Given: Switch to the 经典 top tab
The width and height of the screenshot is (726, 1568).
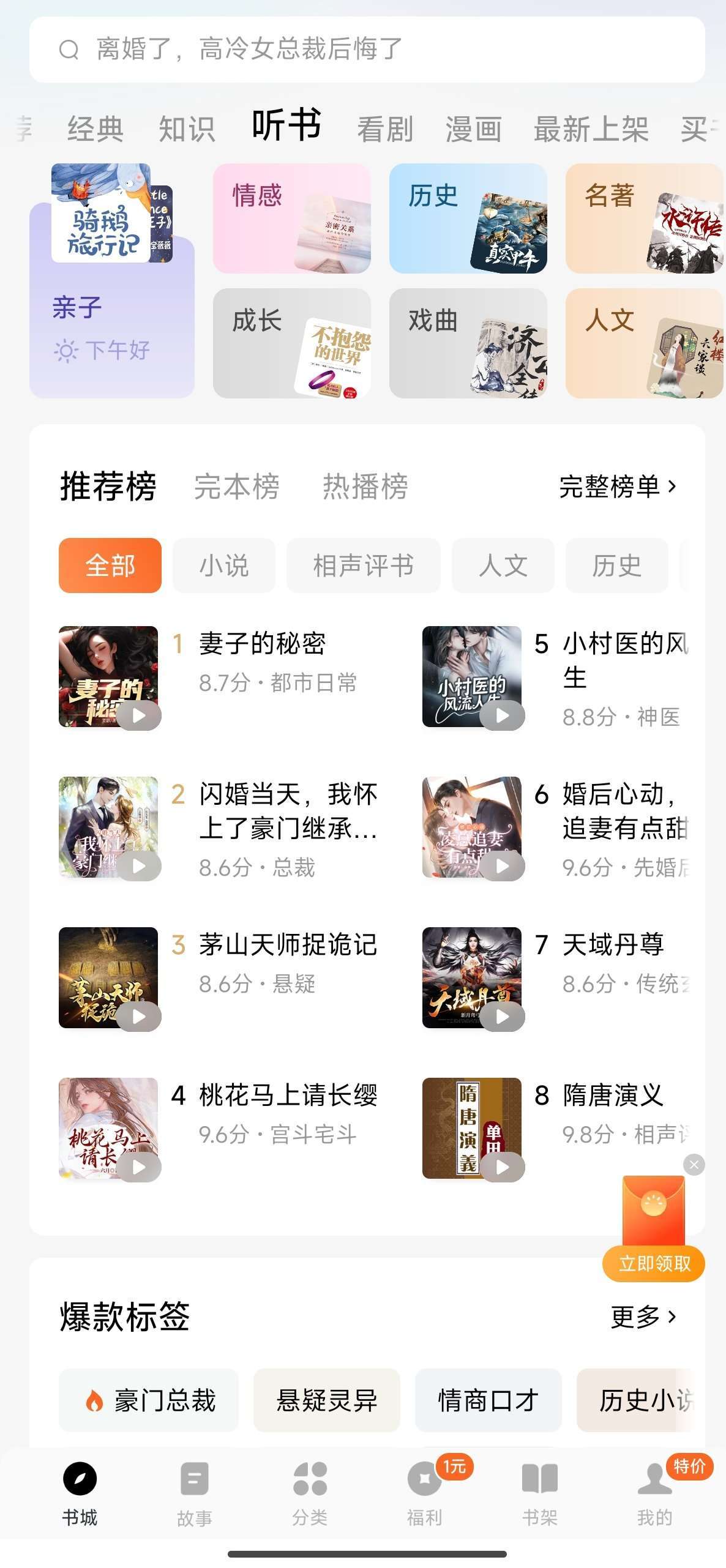Looking at the screenshot, I should pos(95,129).
